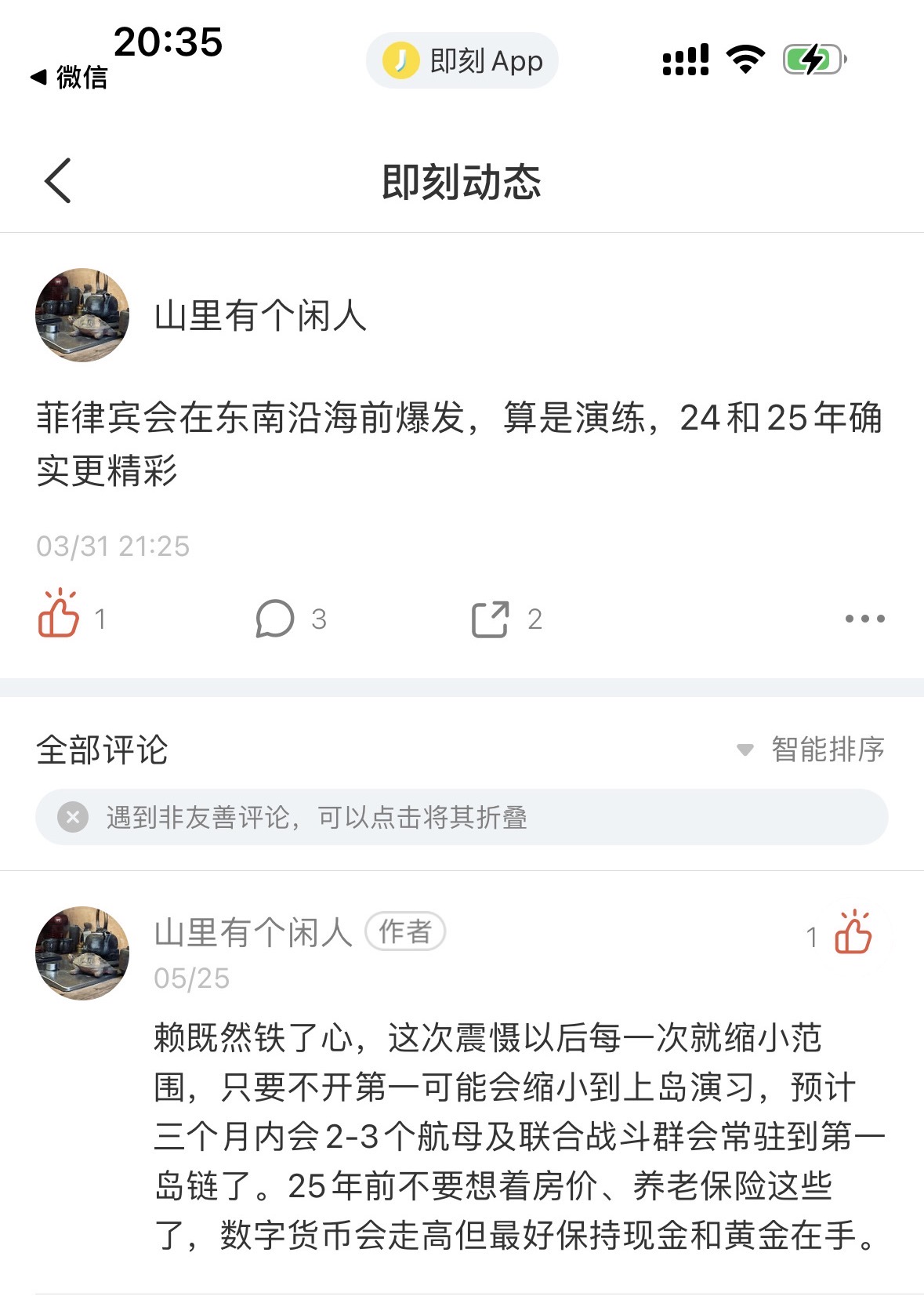Open the 即刻 App pill at the top
Image resolution: width=924 pixels, height=1296 pixels.
[x=462, y=60]
